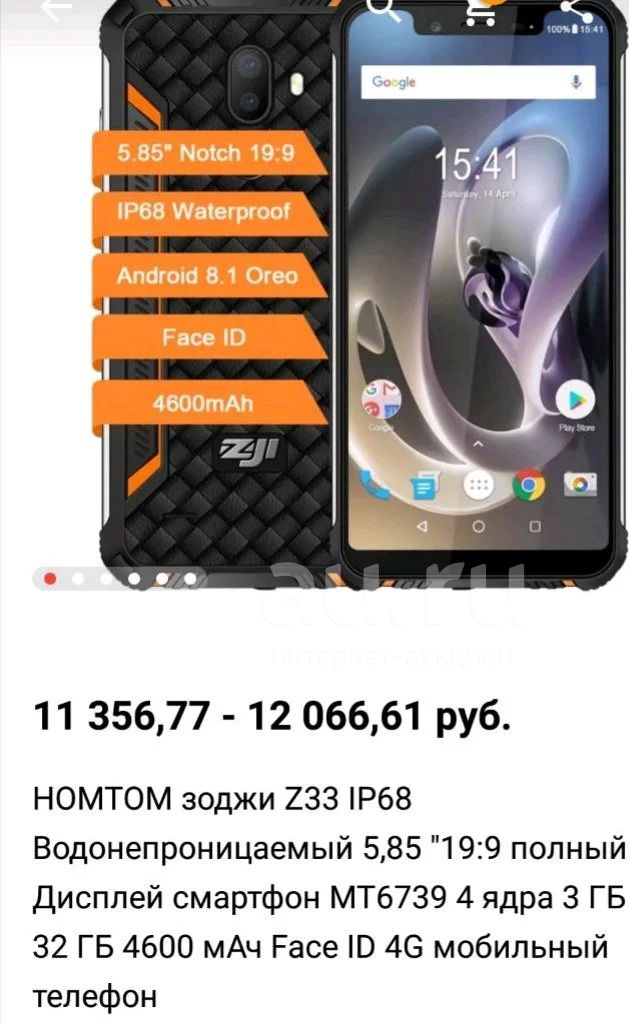Share this product listing
Viewport: 629px width, 1024px height.
pyautogui.click(x=575, y=8)
